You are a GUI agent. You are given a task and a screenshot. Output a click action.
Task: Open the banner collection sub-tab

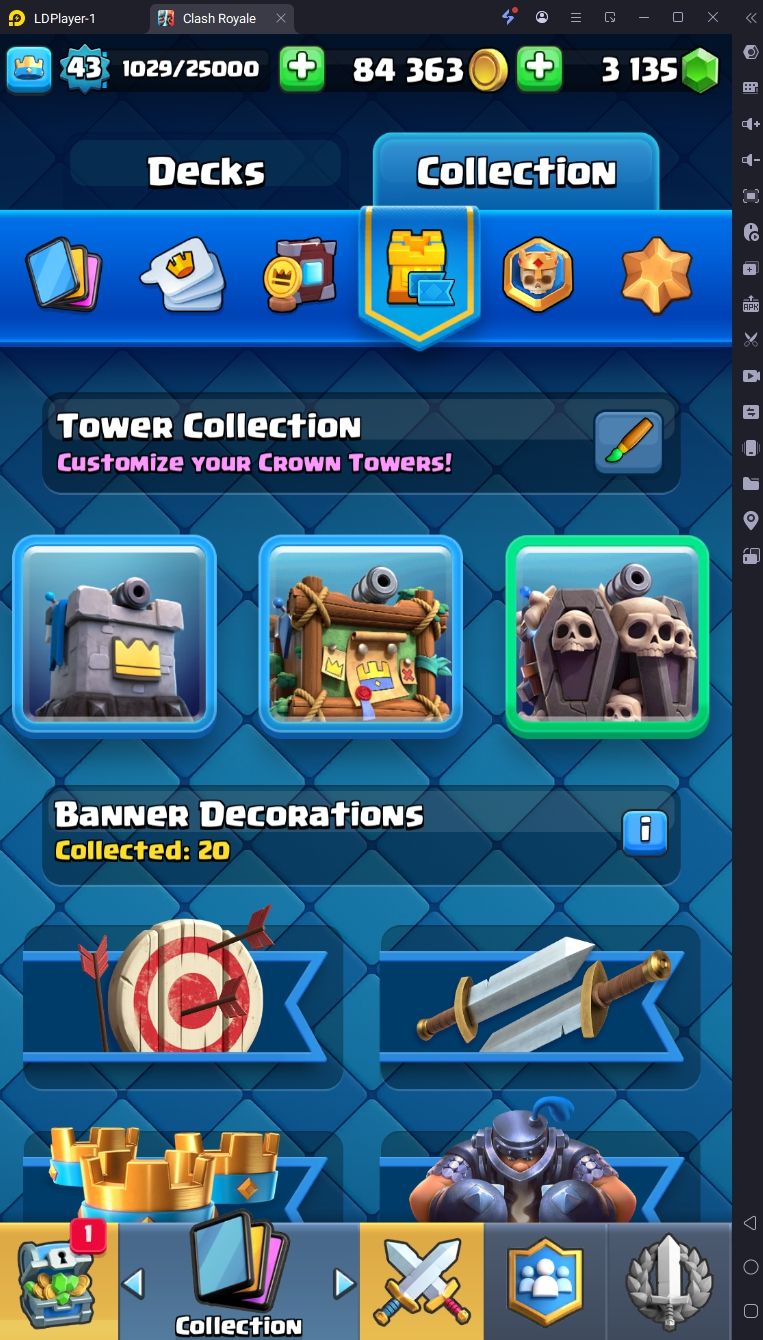(300, 273)
